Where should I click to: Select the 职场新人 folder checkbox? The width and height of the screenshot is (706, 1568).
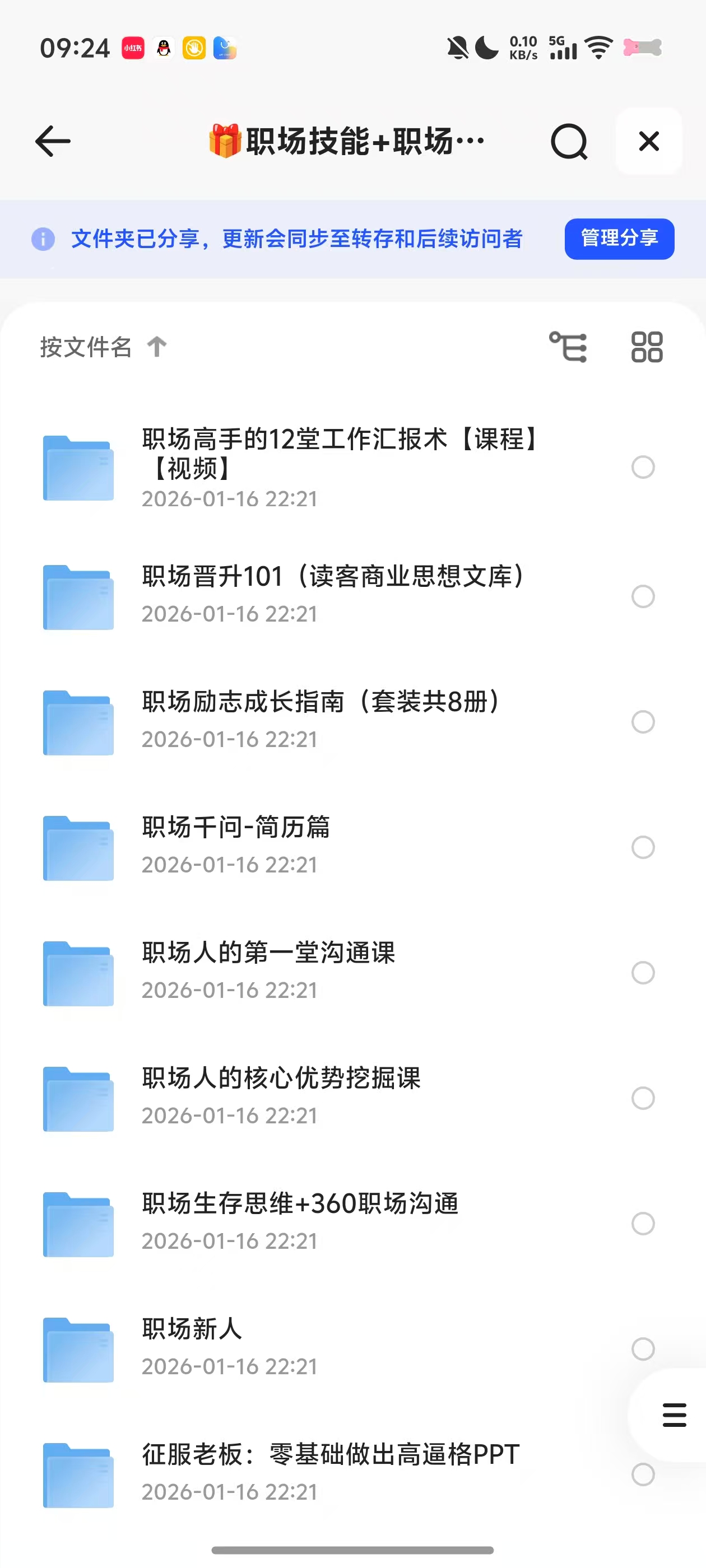(x=644, y=1350)
